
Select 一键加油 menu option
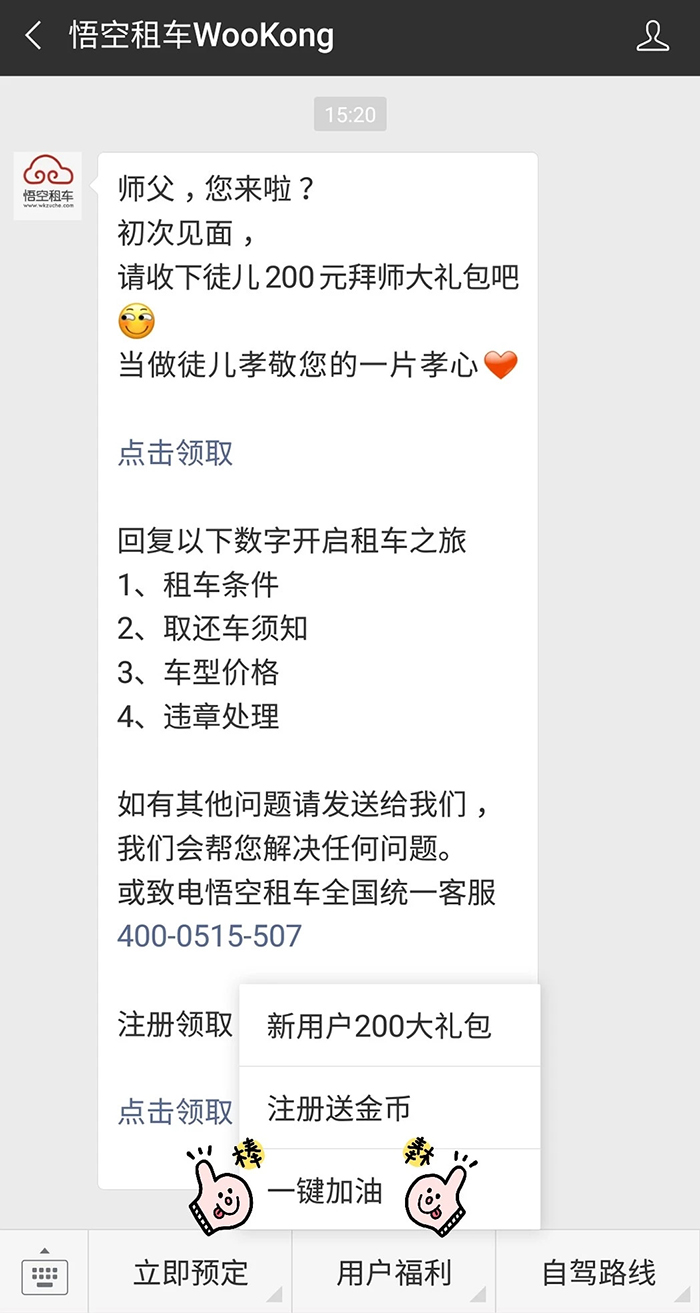[x=326, y=1191]
